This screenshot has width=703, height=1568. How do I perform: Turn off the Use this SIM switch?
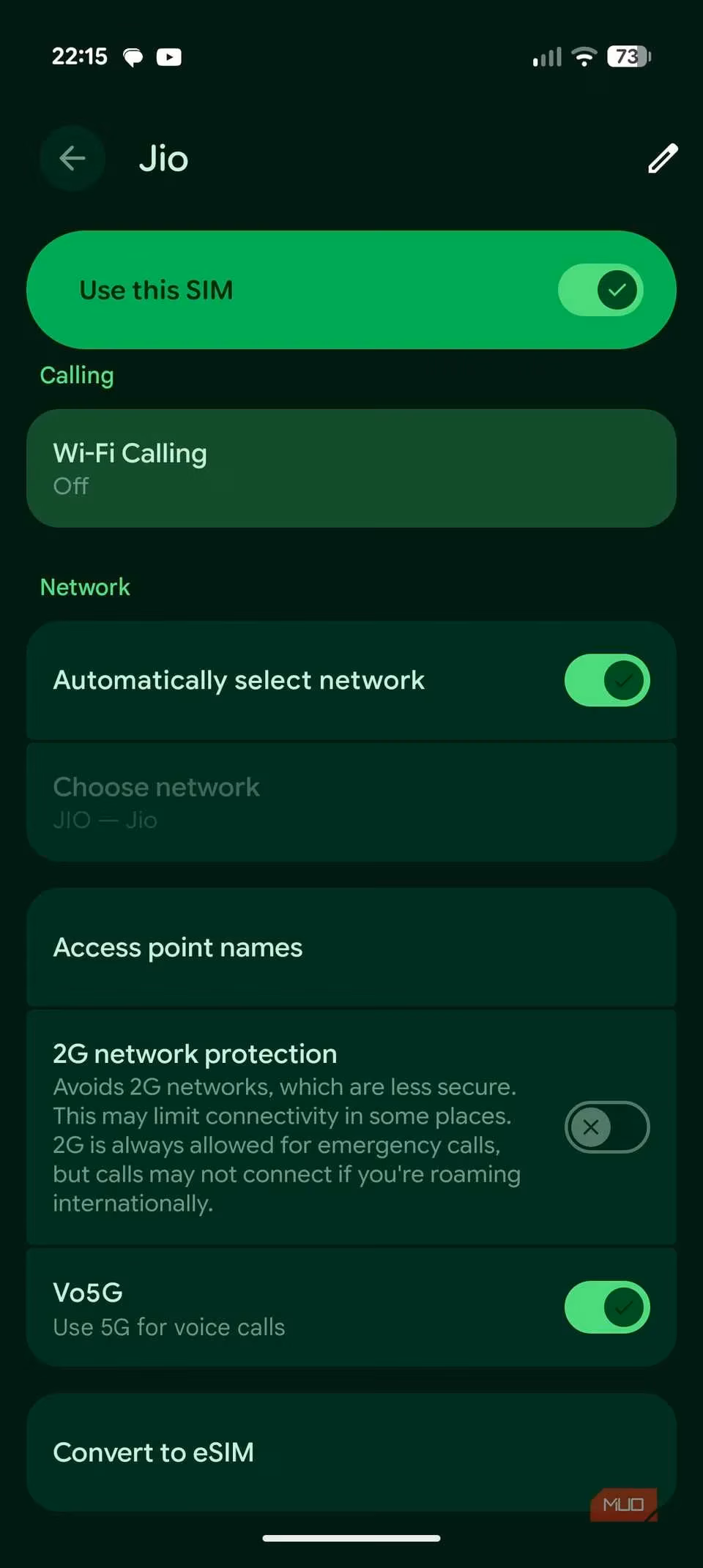coord(600,290)
